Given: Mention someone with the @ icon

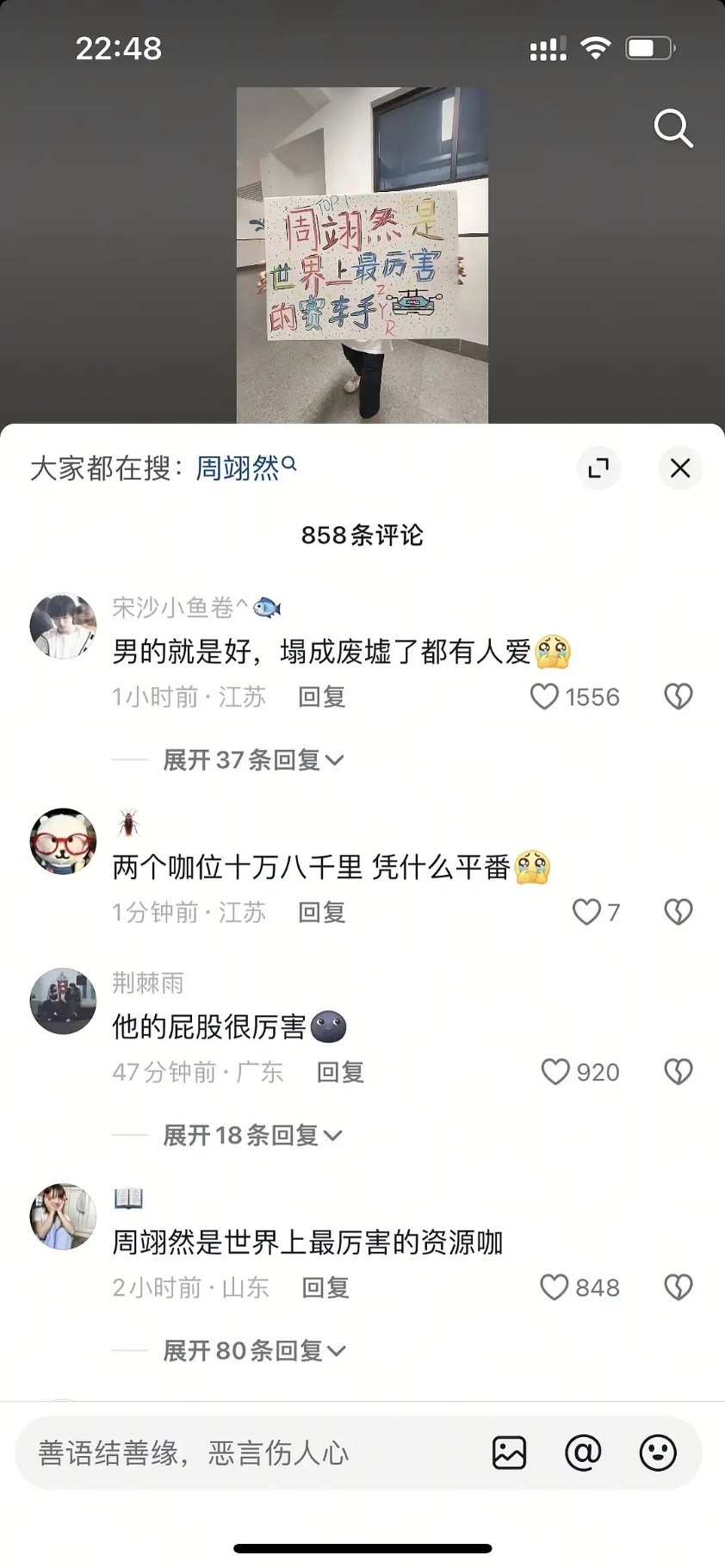Looking at the screenshot, I should pyautogui.click(x=583, y=1453).
